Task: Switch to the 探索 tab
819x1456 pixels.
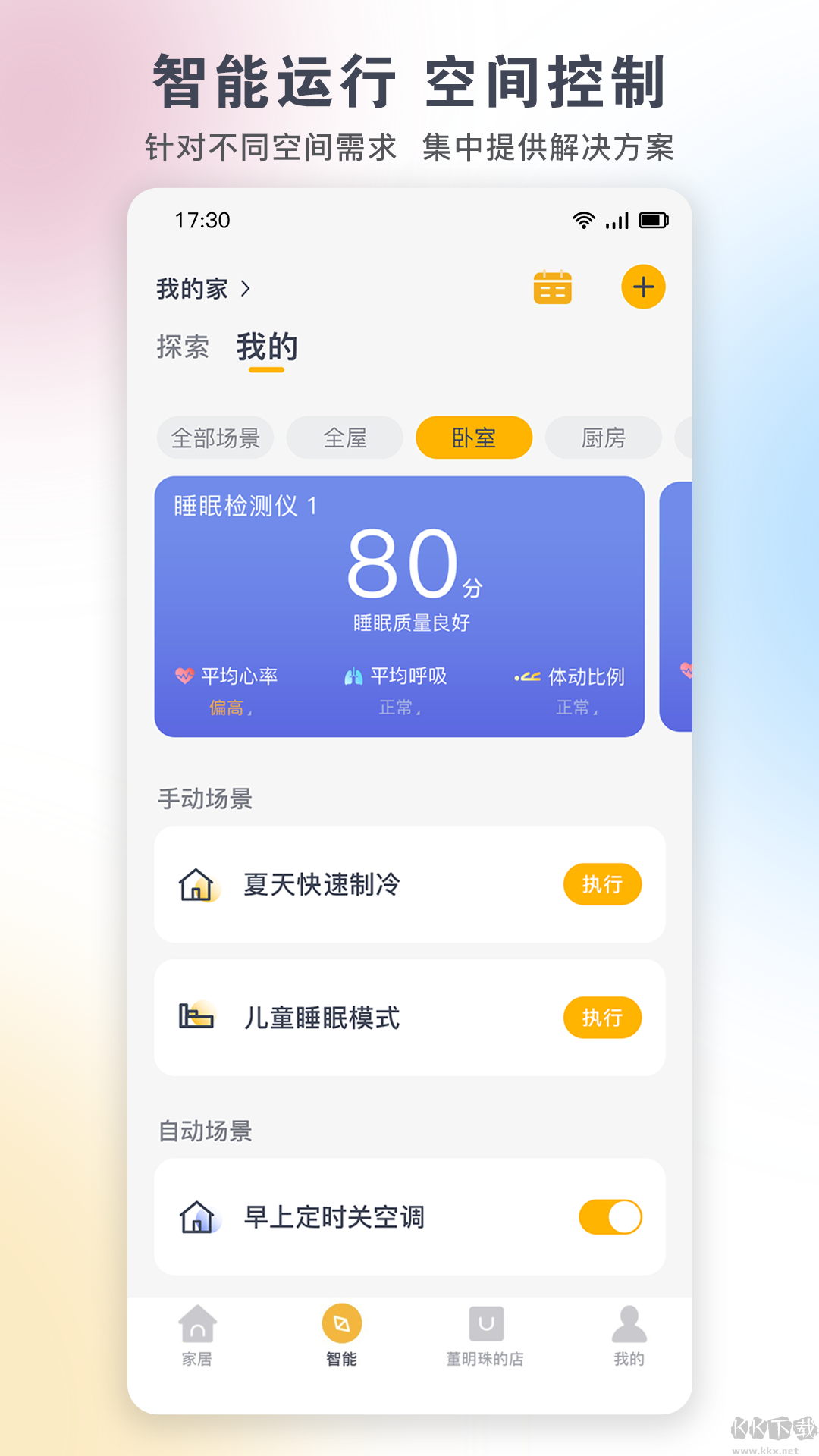Action: pos(182,347)
